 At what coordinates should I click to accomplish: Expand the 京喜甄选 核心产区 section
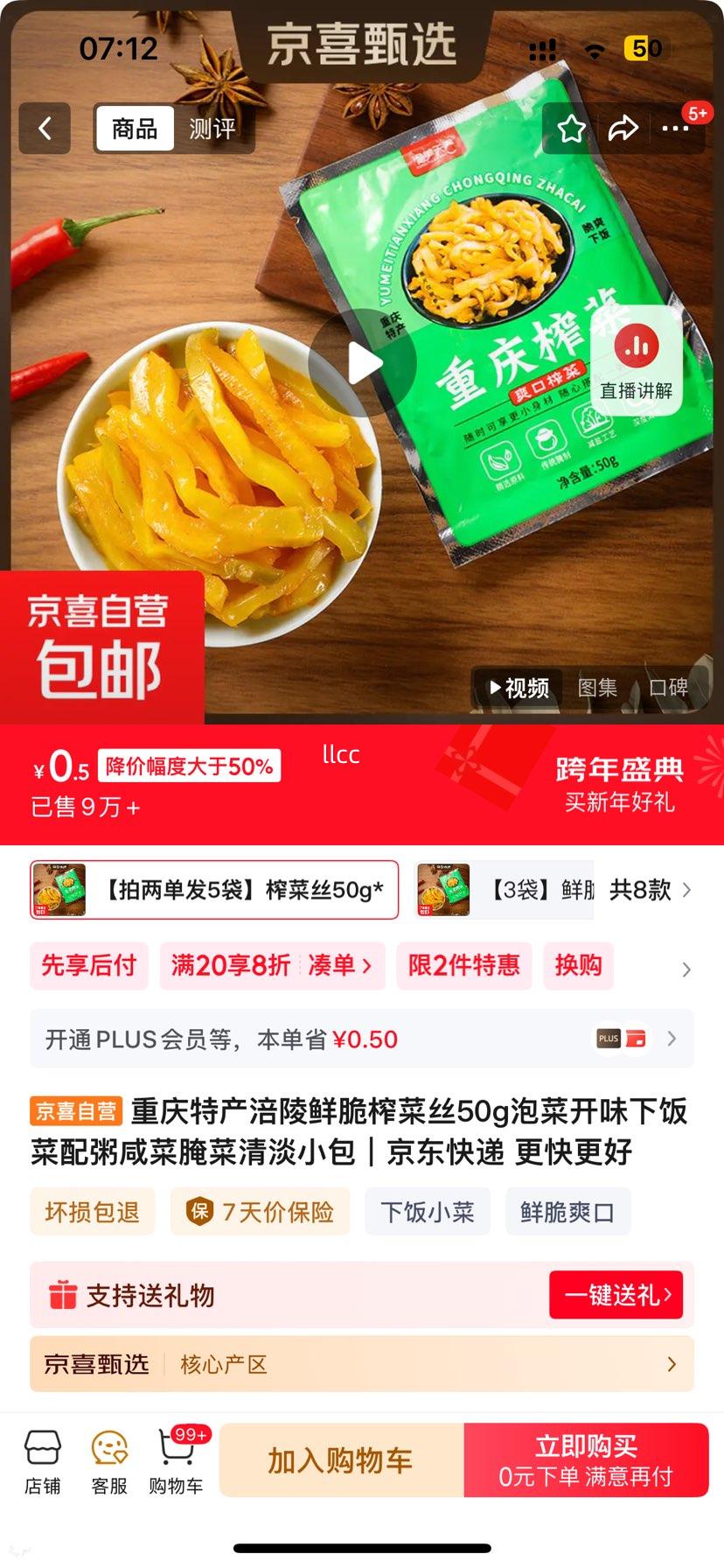coord(362,1364)
